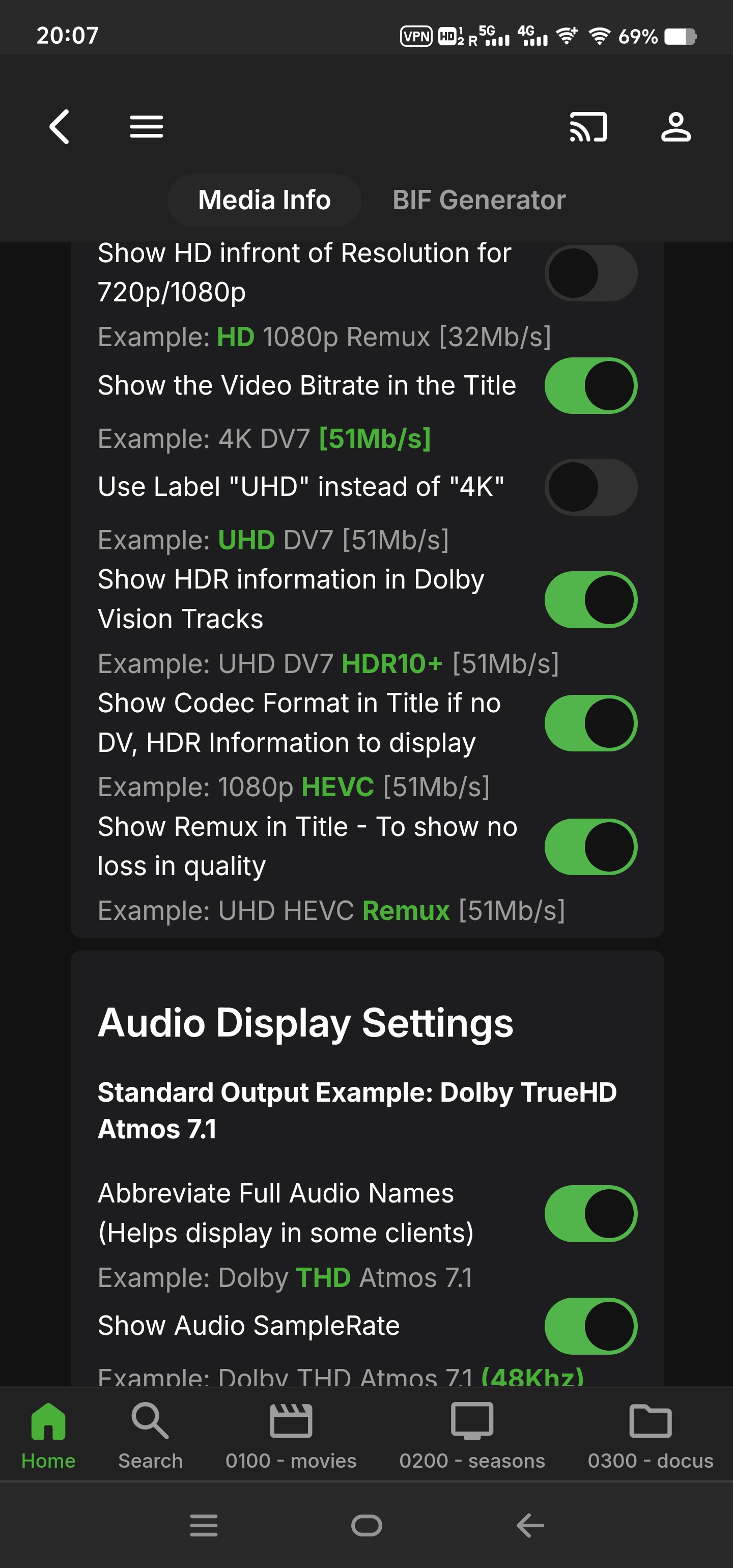Open the 0300 - docus library
This screenshot has width=733, height=1568.
650,1434
